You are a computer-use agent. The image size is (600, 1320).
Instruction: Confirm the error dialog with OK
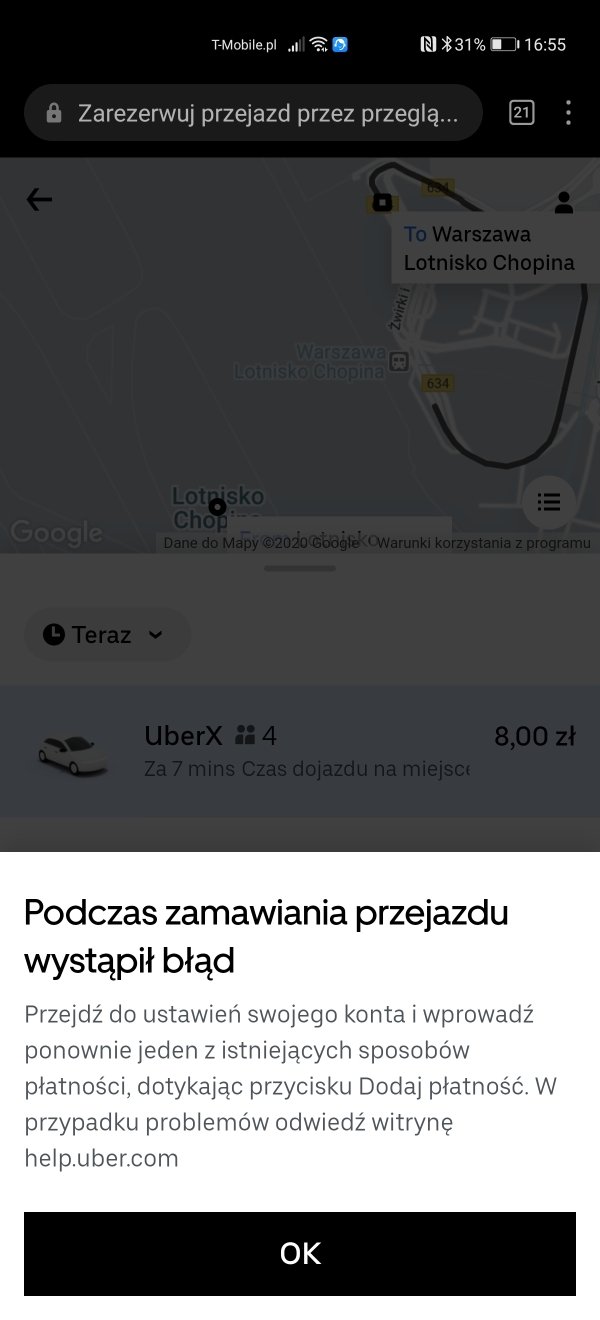pos(300,1253)
